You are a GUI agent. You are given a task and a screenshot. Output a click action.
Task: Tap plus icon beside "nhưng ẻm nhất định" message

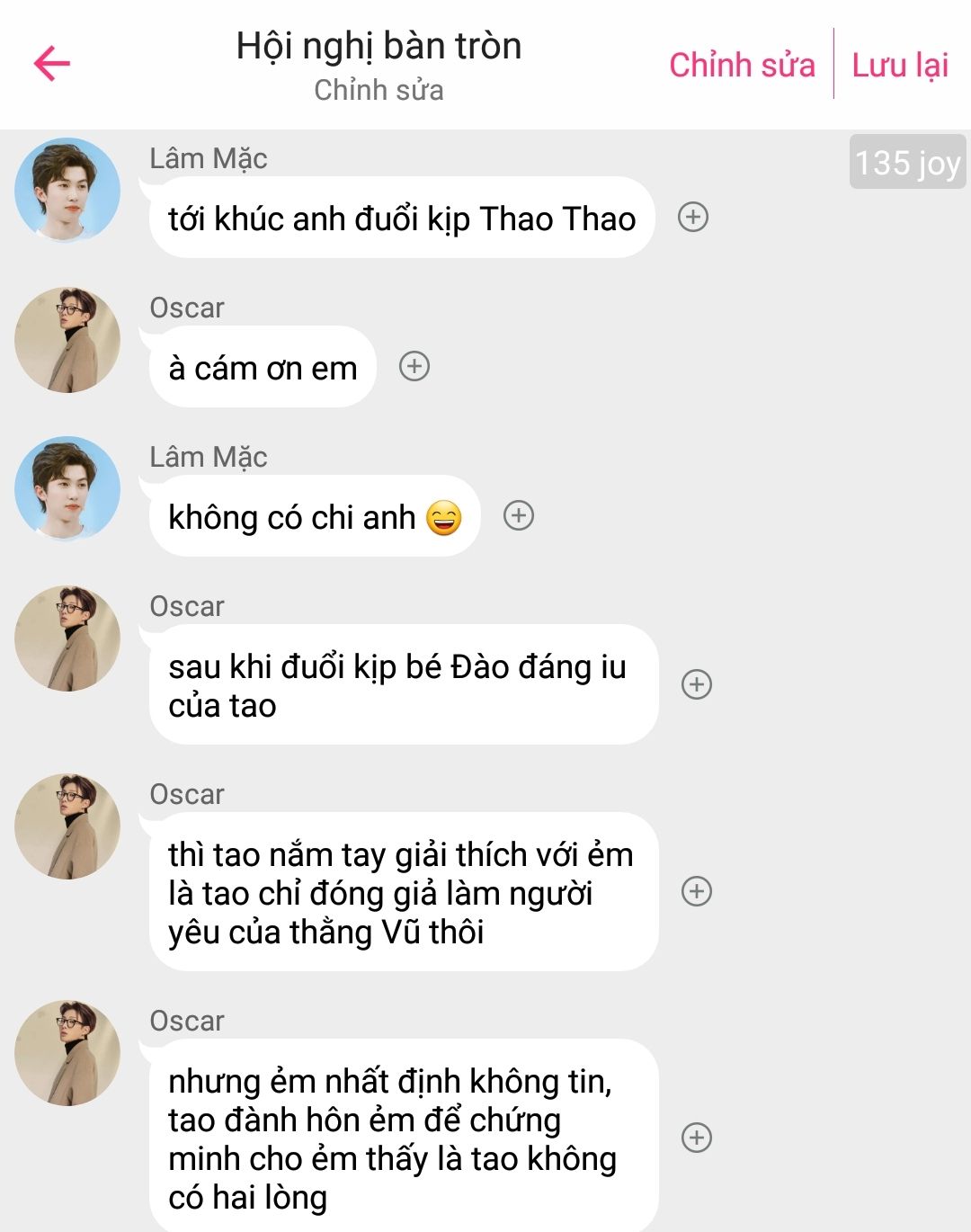[x=697, y=1138]
